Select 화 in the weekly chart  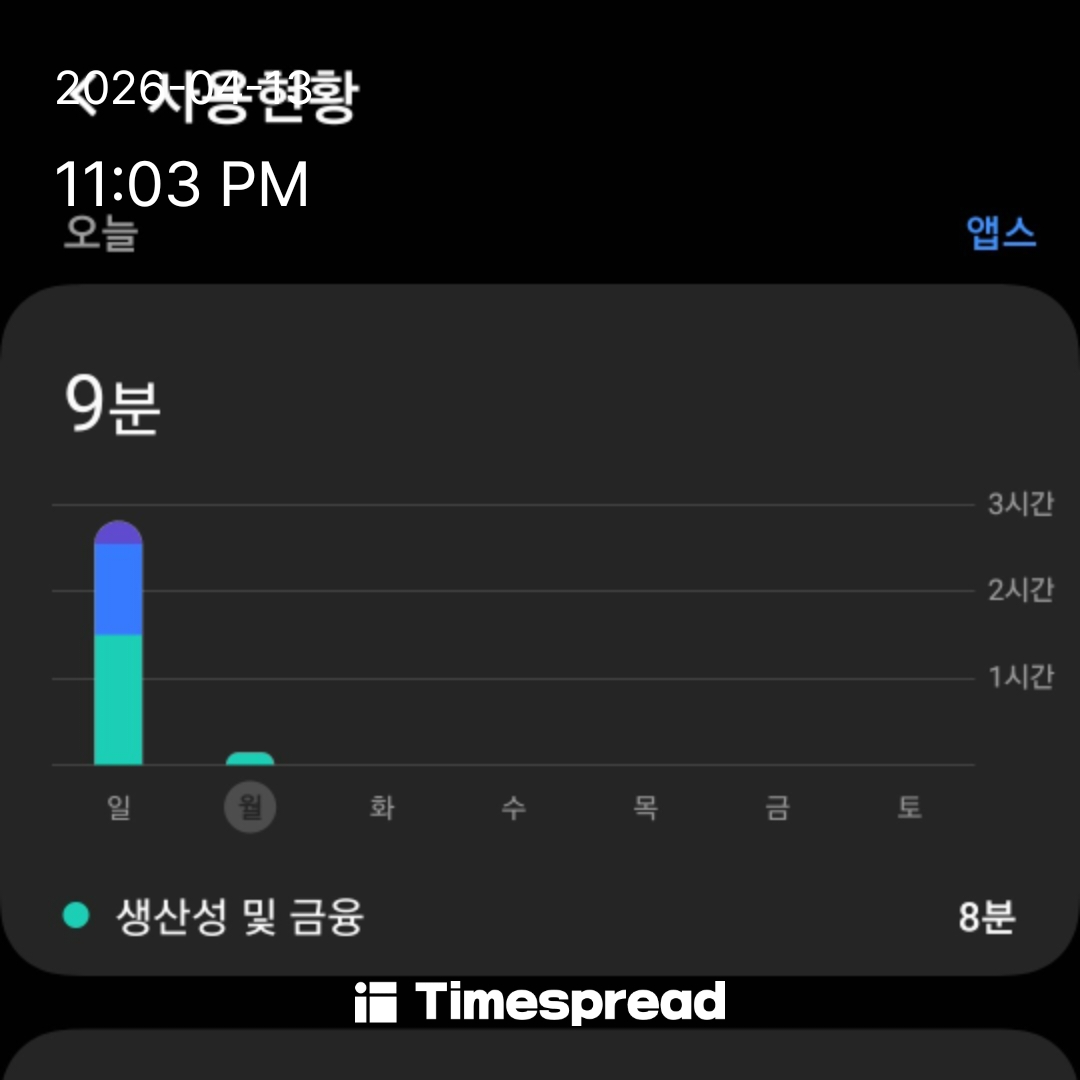tap(382, 807)
